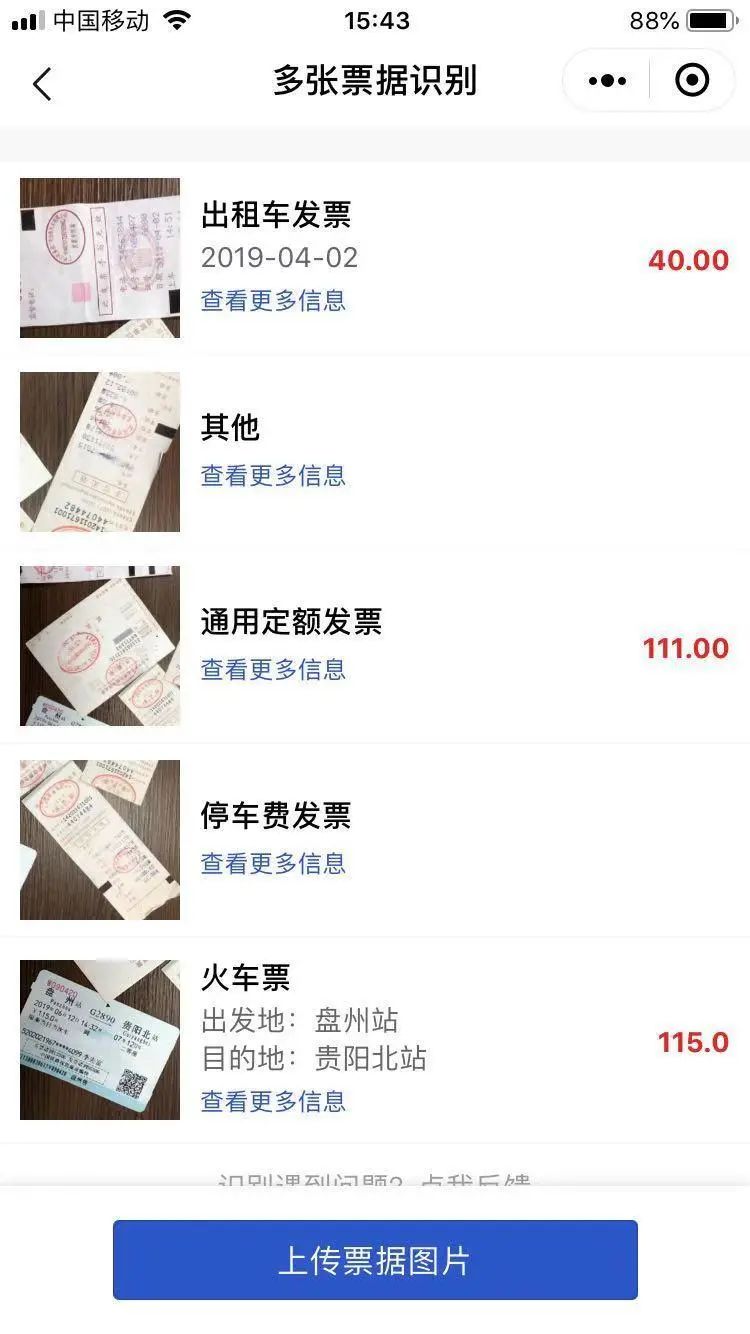This screenshot has height=1334, width=750.
Task: Open the train ticket photo thumbnail
Action: pos(100,1040)
